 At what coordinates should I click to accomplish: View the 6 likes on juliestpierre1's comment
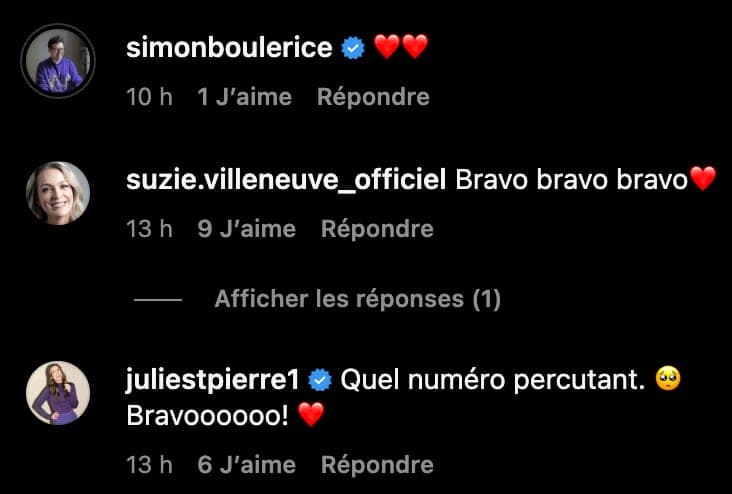pyautogui.click(x=247, y=464)
